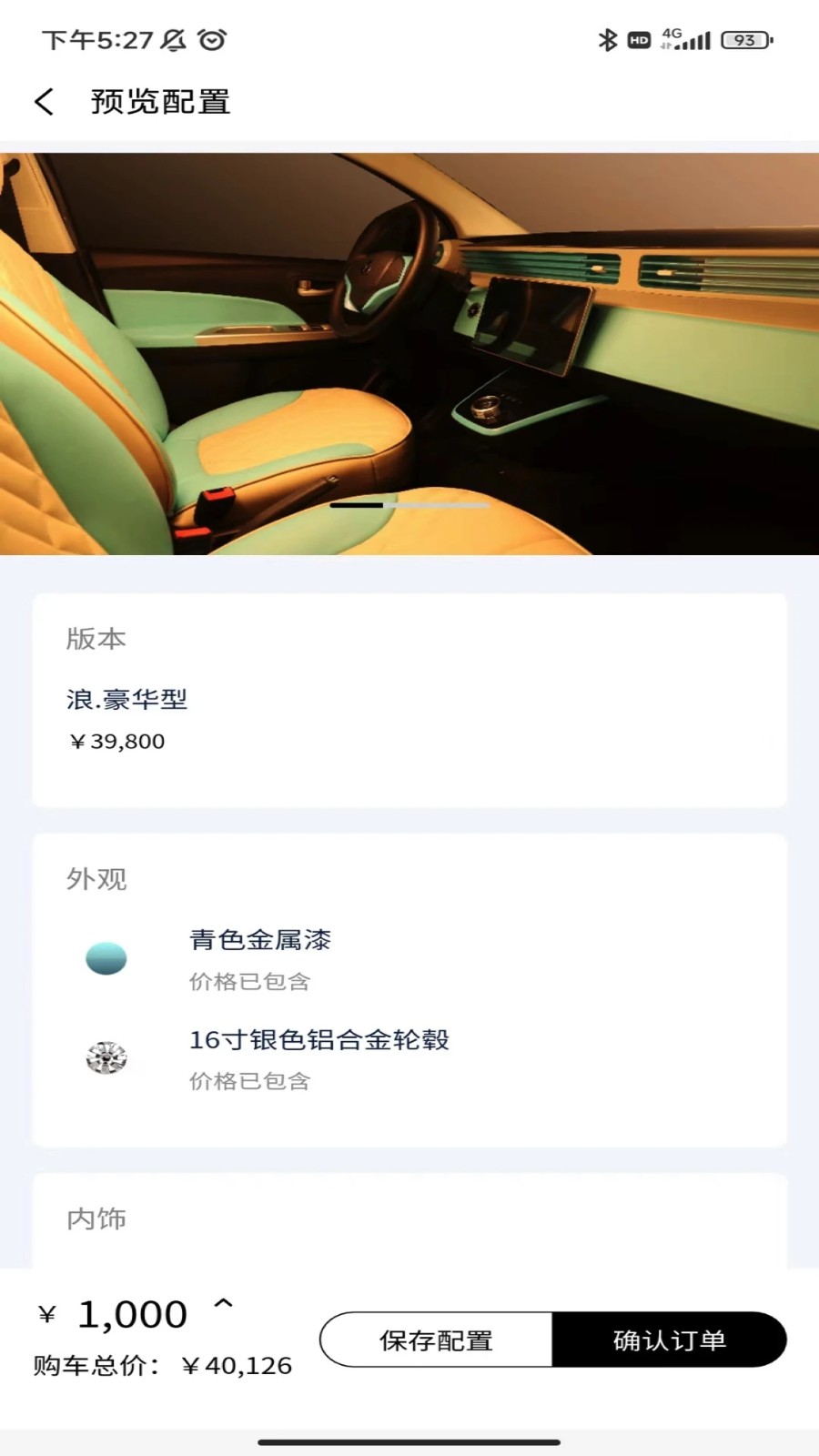Tap the 4G signal icon
This screenshot has width=819, height=1456.
(x=687, y=39)
